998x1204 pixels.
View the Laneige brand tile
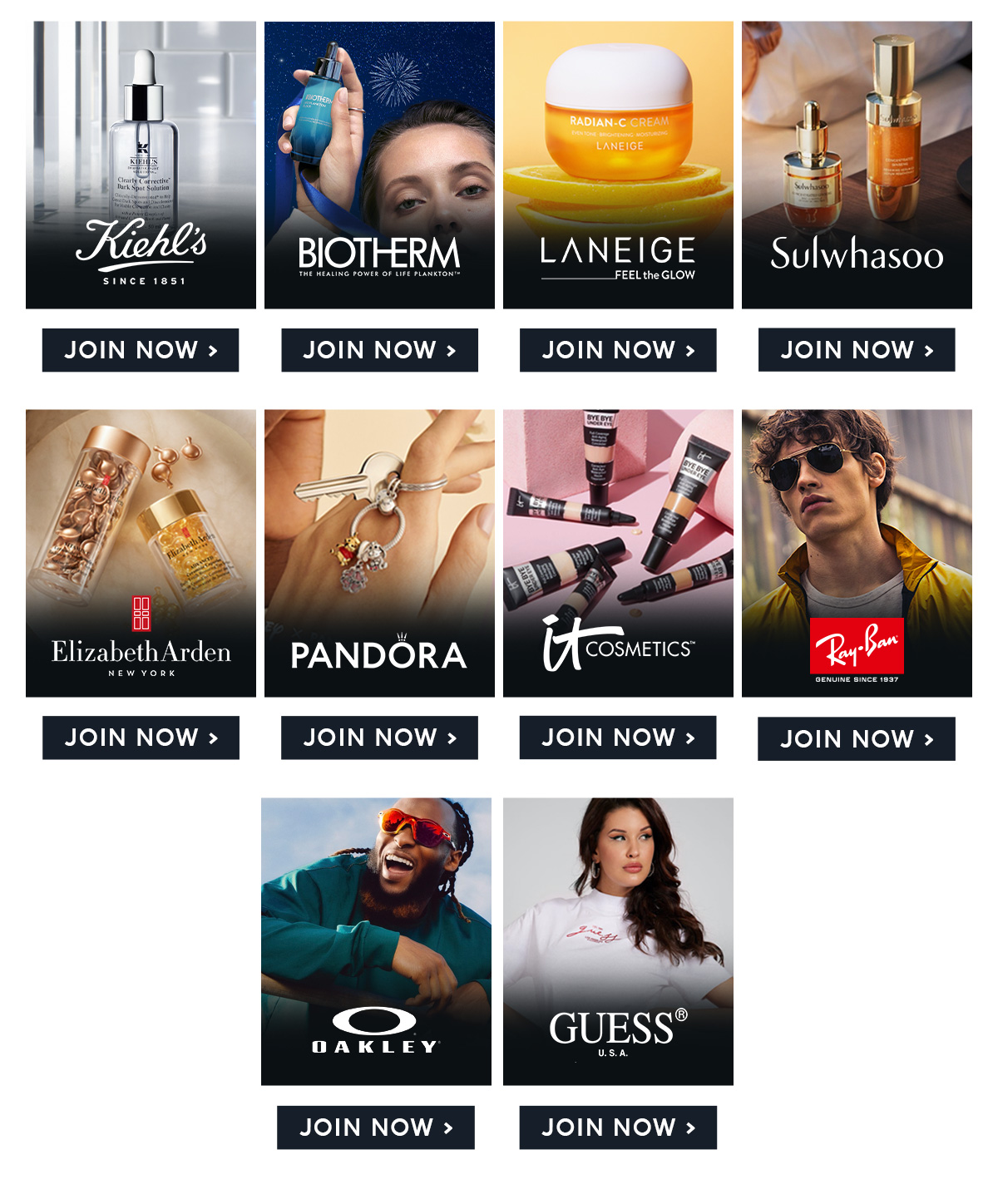coord(618,165)
